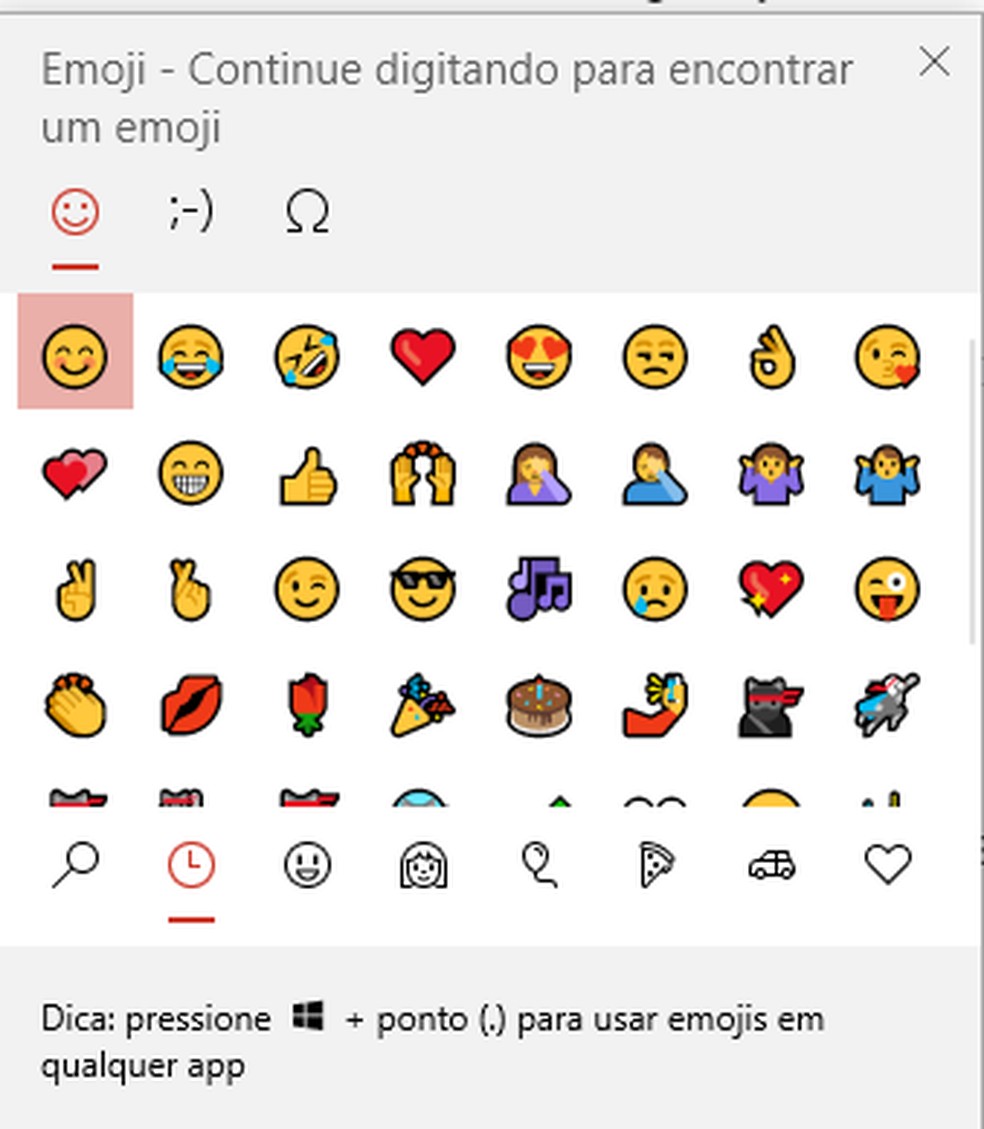This screenshot has width=984, height=1129.
Task: Browse the balloon celebrations category
Action: point(539,864)
